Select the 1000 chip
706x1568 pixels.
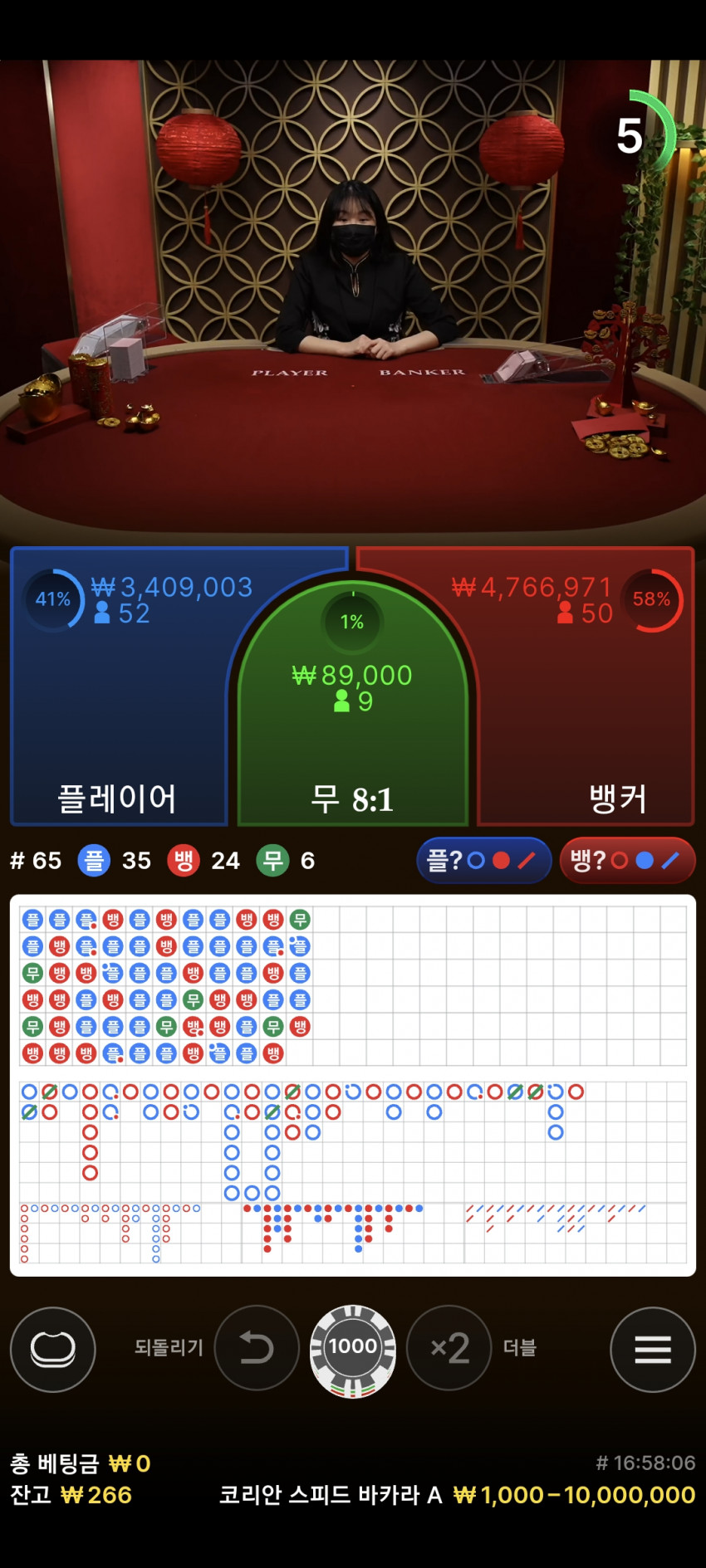[x=352, y=1347]
